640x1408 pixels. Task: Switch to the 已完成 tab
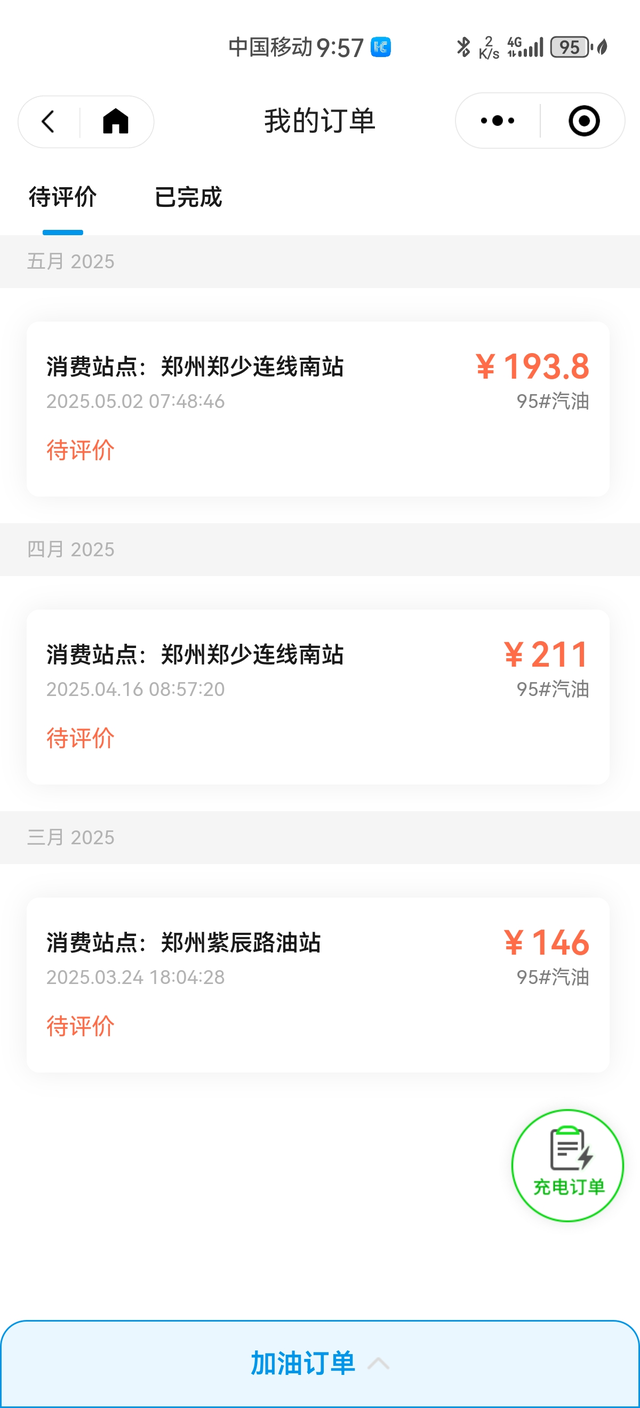tap(188, 197)
